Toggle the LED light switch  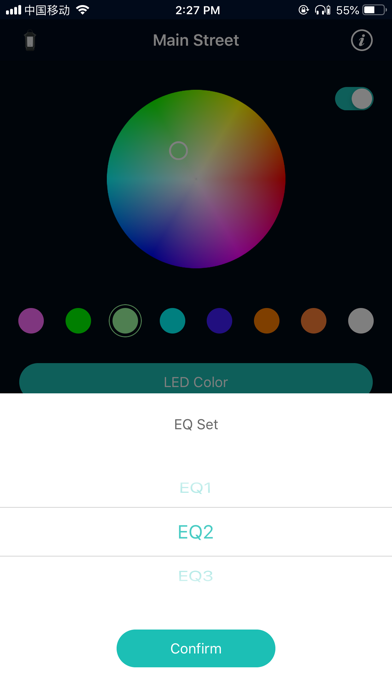(354, 99)
